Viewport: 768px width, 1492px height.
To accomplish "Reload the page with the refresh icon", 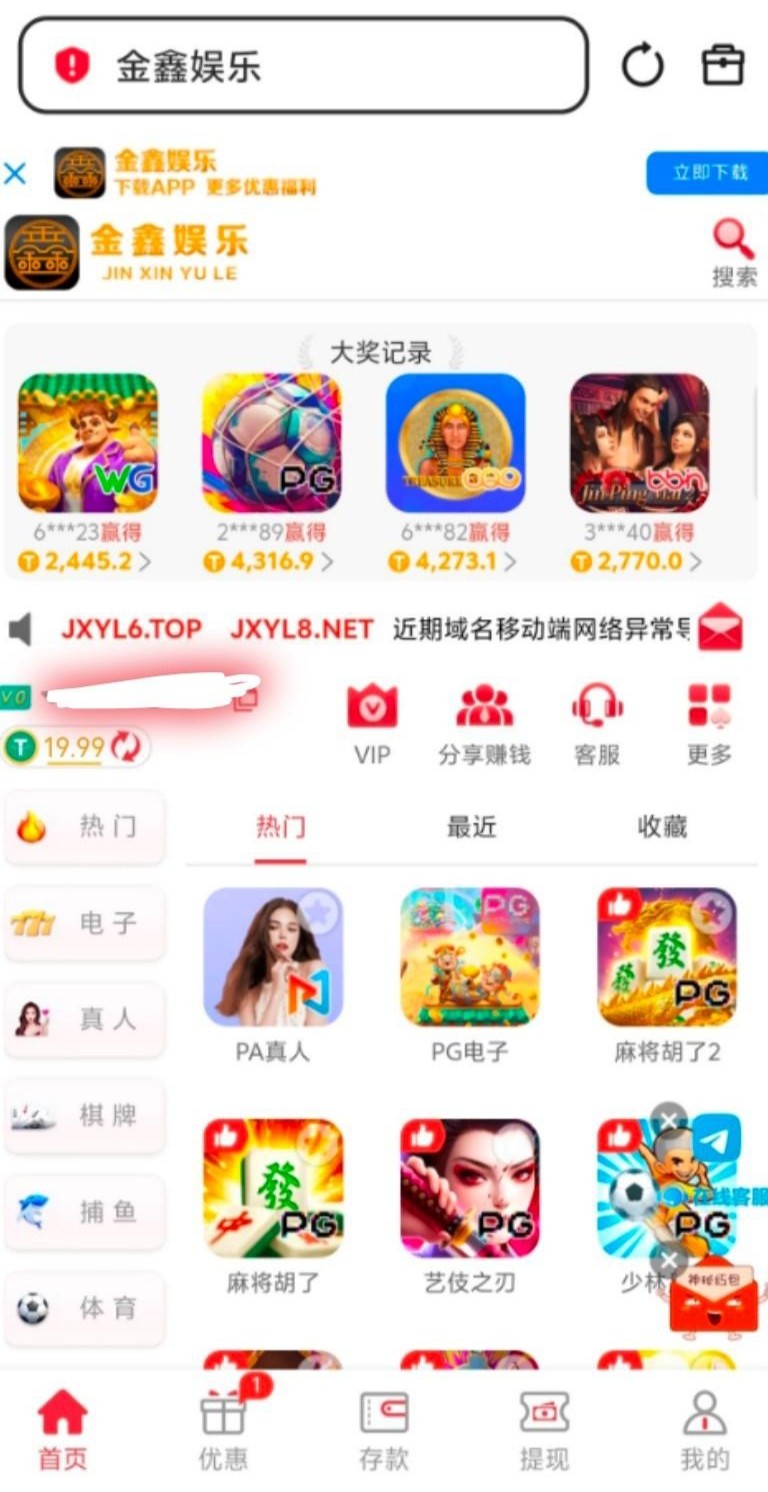I will click(642, 67).
